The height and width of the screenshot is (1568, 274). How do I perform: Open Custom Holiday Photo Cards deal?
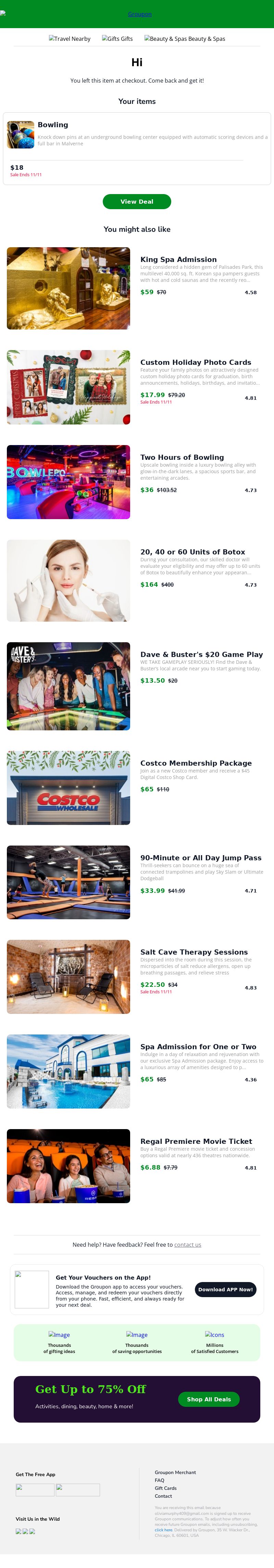[195, 362]
